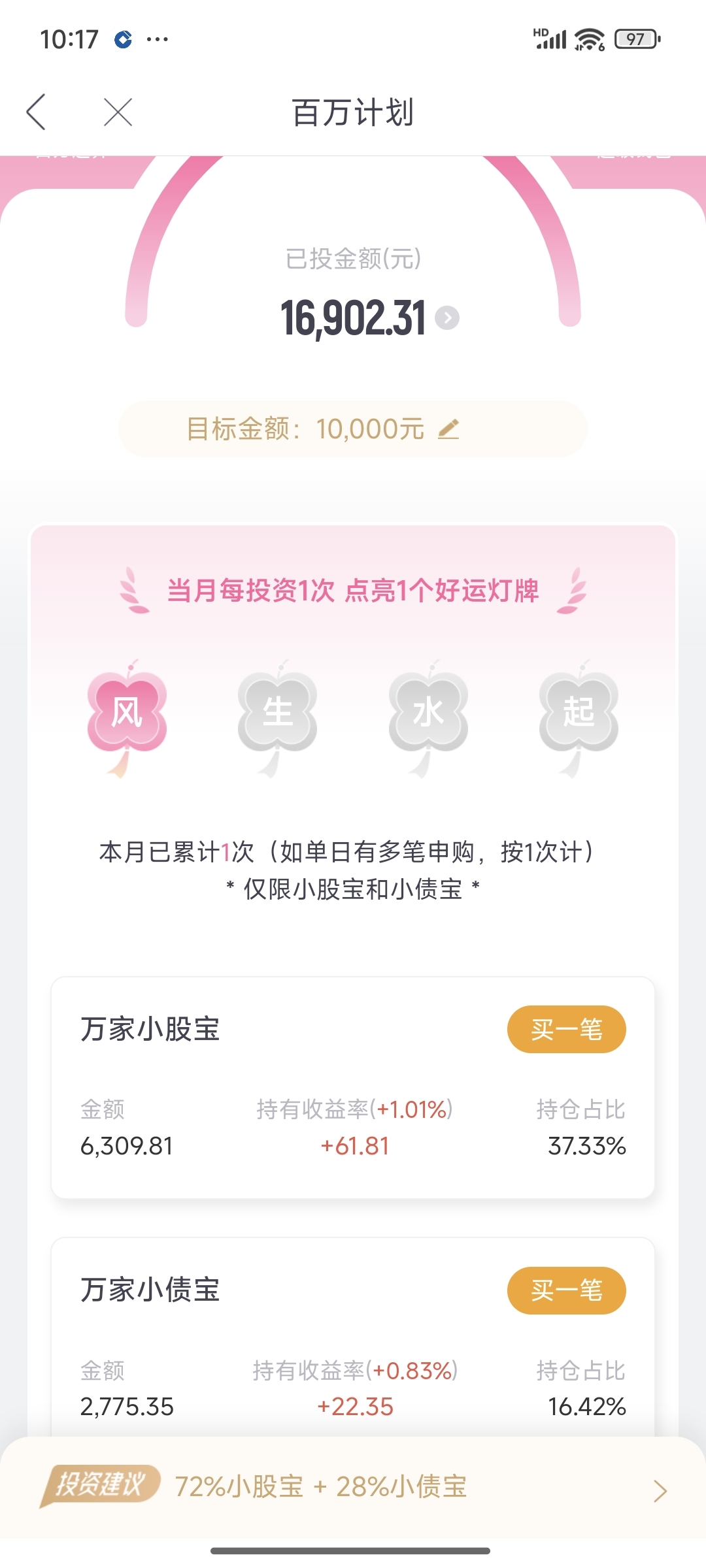706x1568 pixels.
Task: Tap 买一笔 for 万家小股宝
Action: [x=566, y=1029]
